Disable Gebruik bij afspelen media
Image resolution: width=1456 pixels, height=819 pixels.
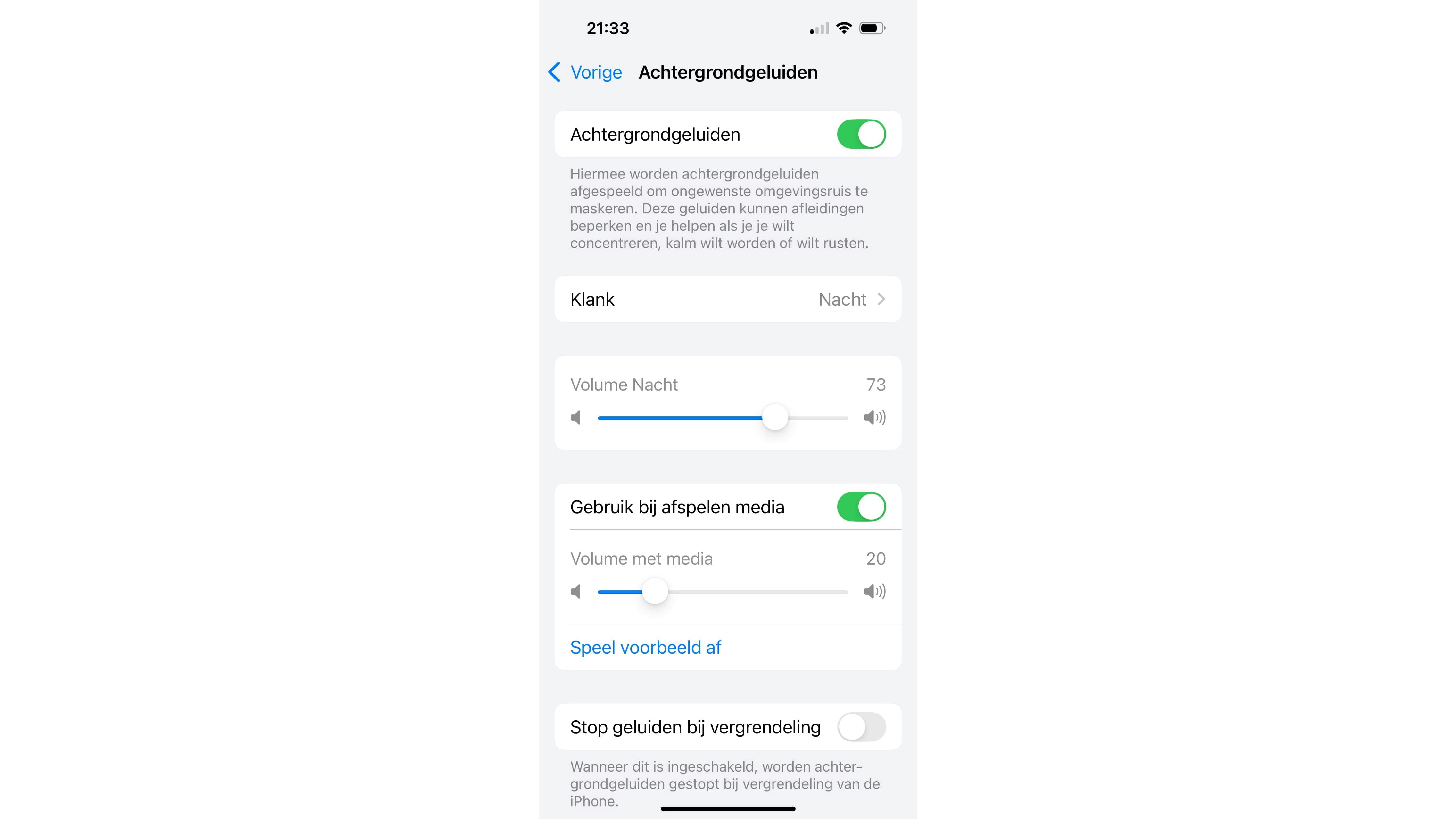(x=861, y=507)
